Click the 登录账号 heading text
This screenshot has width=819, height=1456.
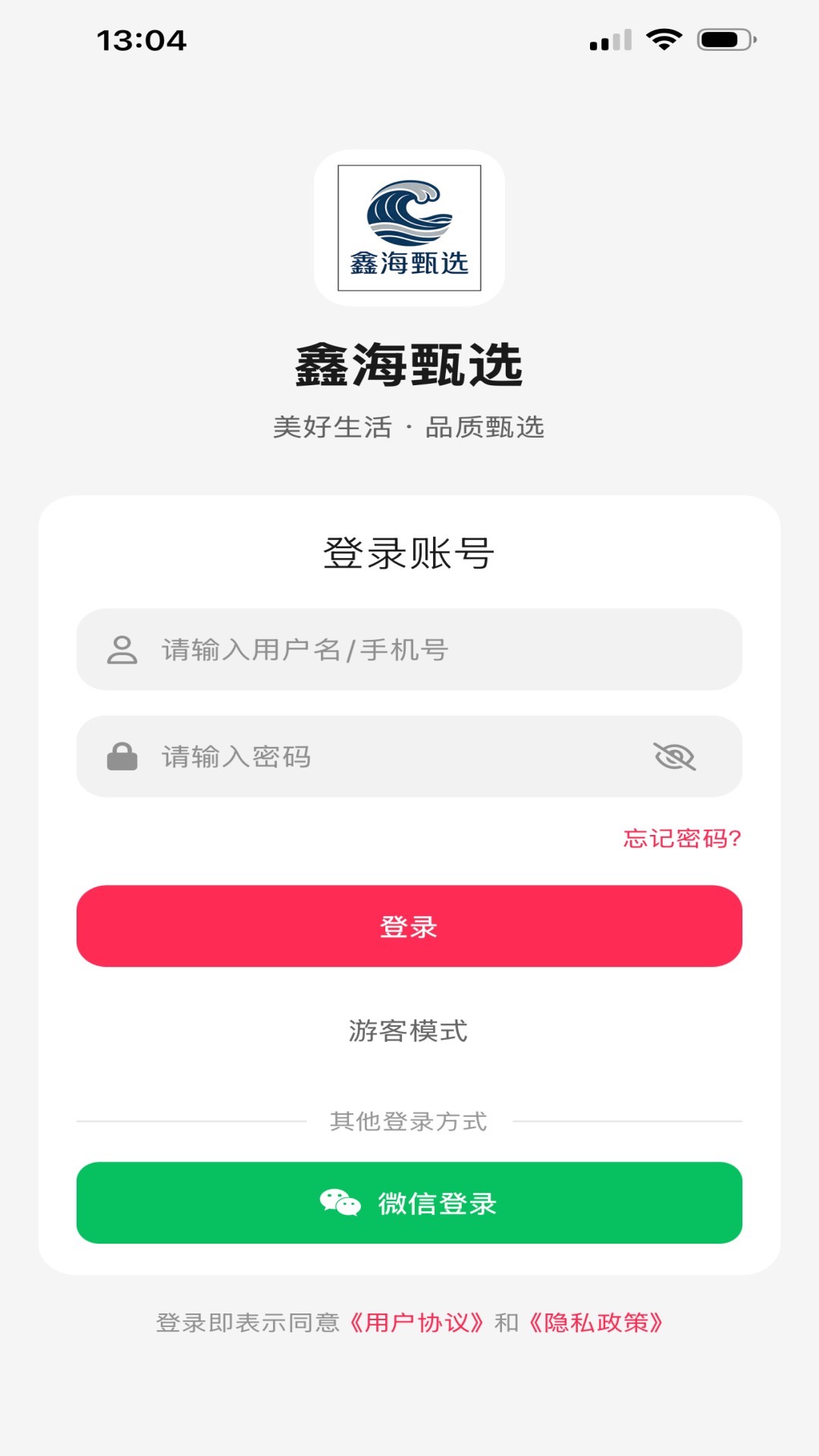(x=409, y=553)
